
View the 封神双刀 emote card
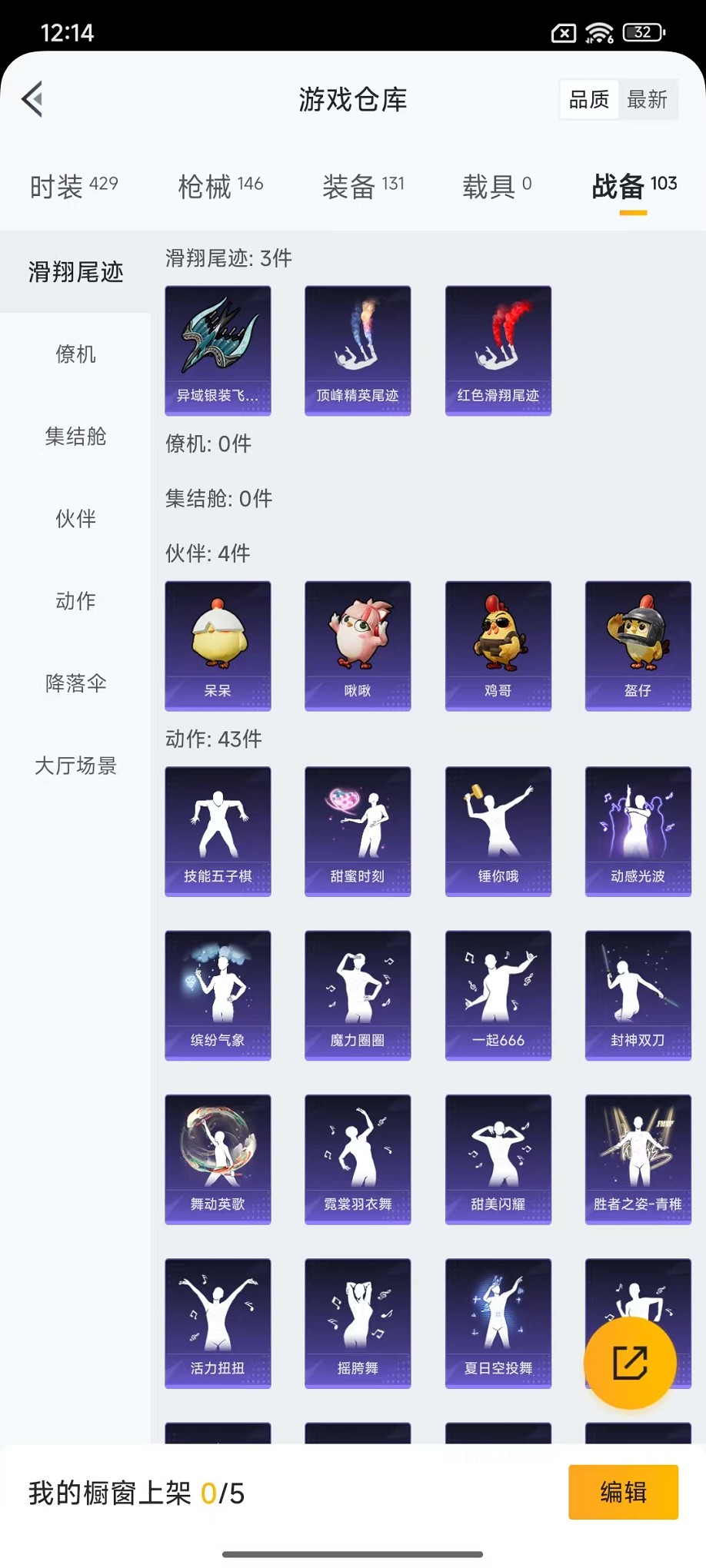[638, 995]
